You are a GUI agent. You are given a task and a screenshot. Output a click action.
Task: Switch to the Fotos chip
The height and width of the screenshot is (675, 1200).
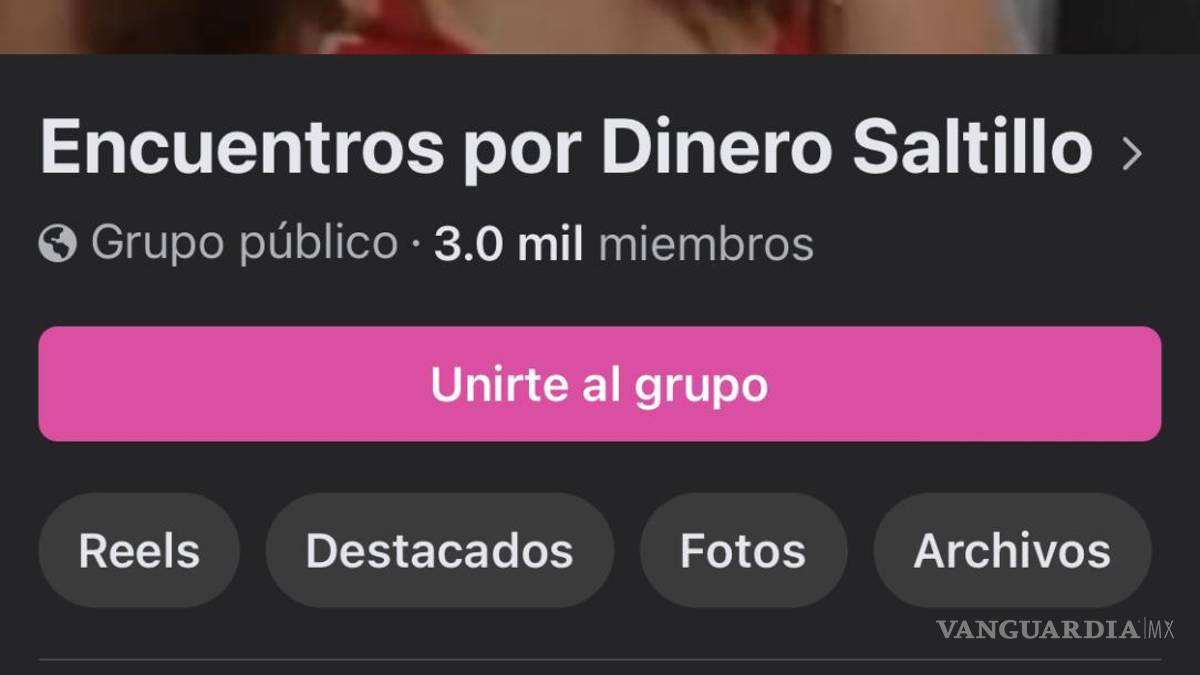coord(743,551)
